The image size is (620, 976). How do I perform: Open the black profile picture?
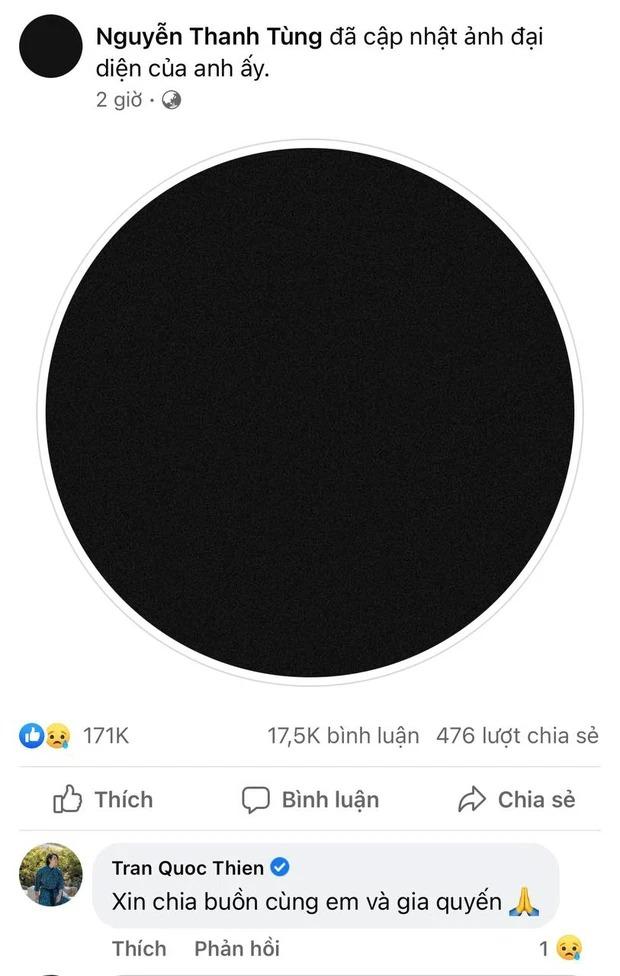pyautogui.click(x=310, y=412)
